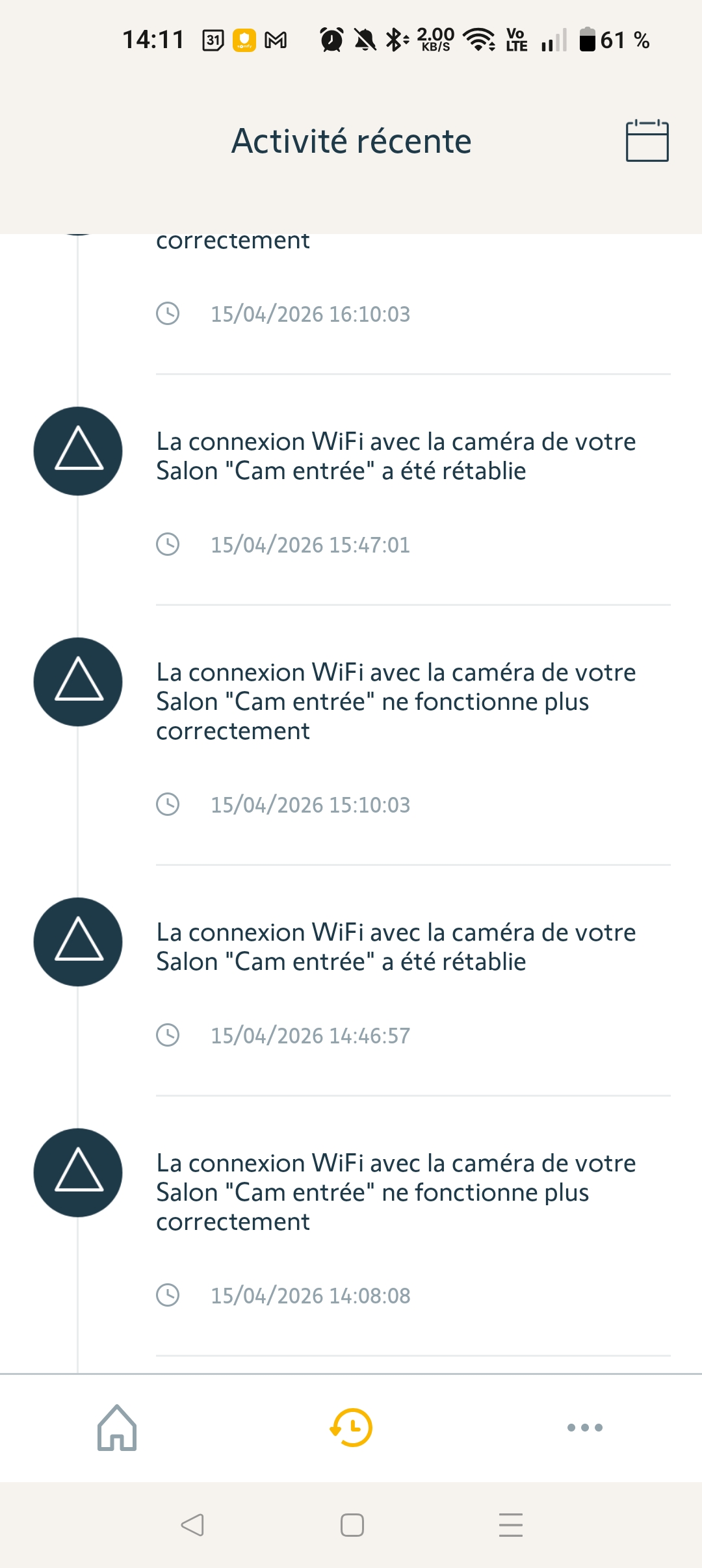This screenshot has height=1568, width=702.
Task: Tap the system home button
Action: click(x=352, y=1524)
